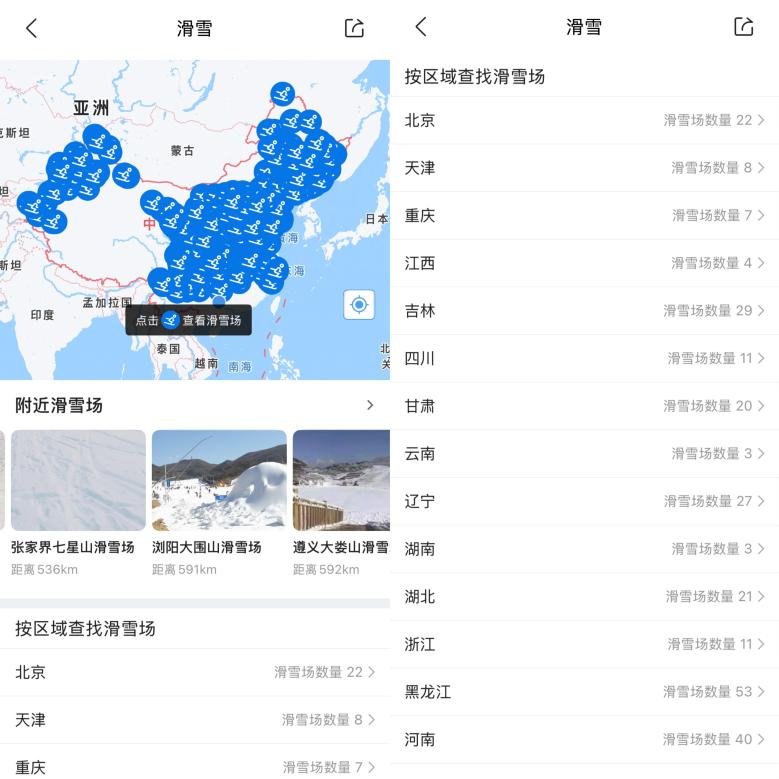Select the 四川 region row
This screenshot has height=779, width=779.
point(584,358)
